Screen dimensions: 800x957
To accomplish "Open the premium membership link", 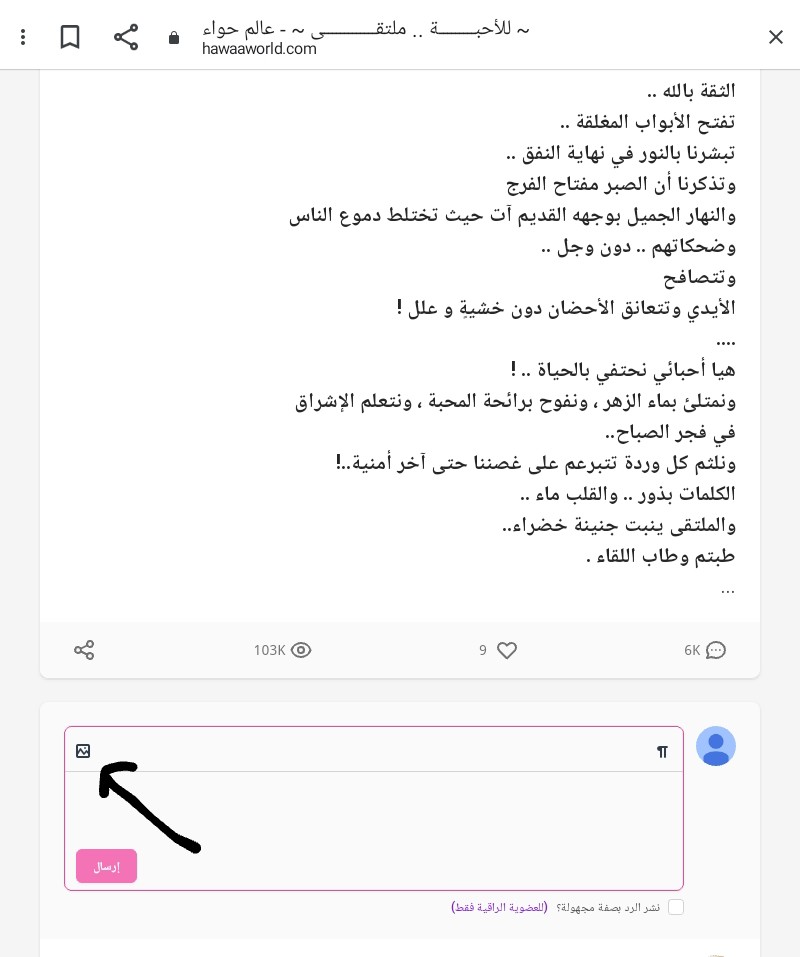I will pos(499,907).
